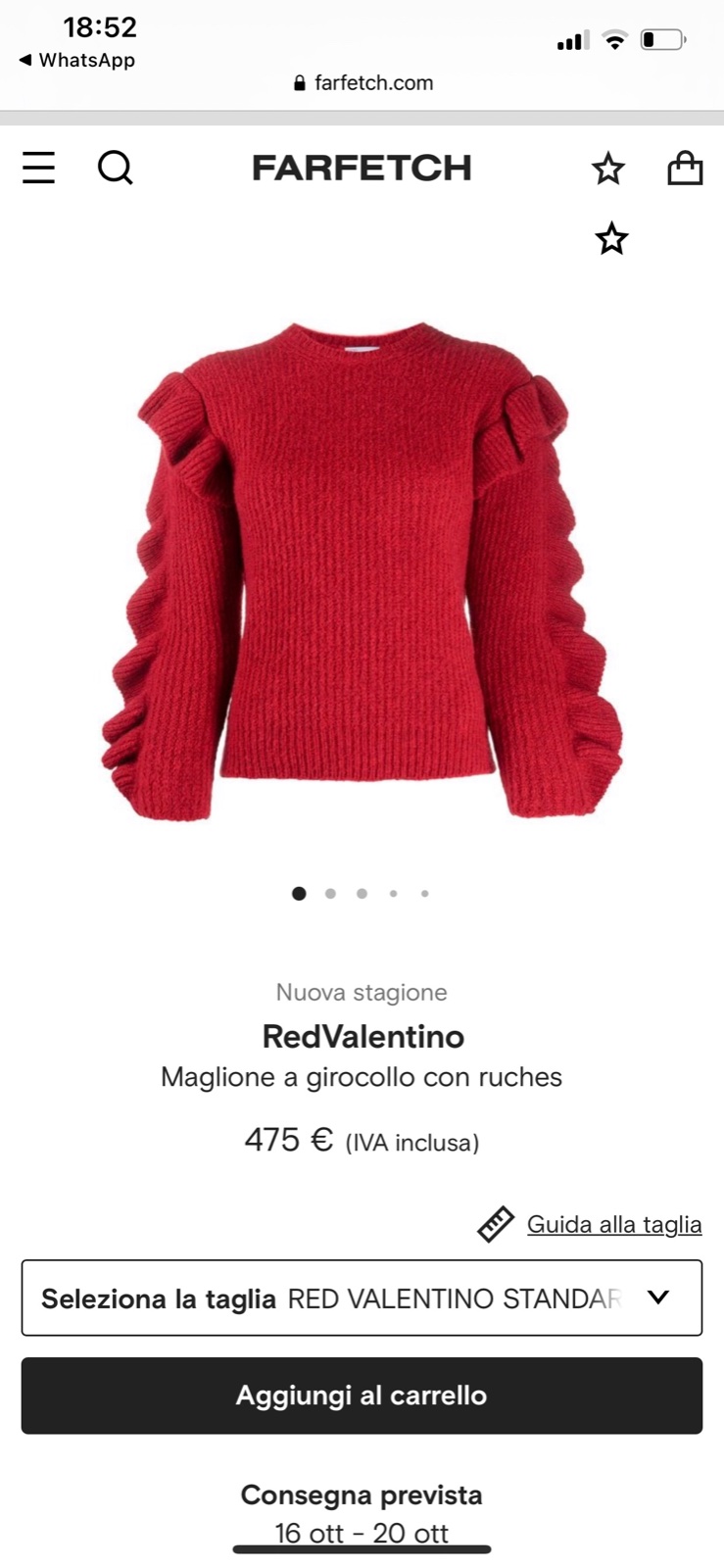This screenshot has width=724, height=1568.
Task: Open the shopping bag
Action: 685,168
